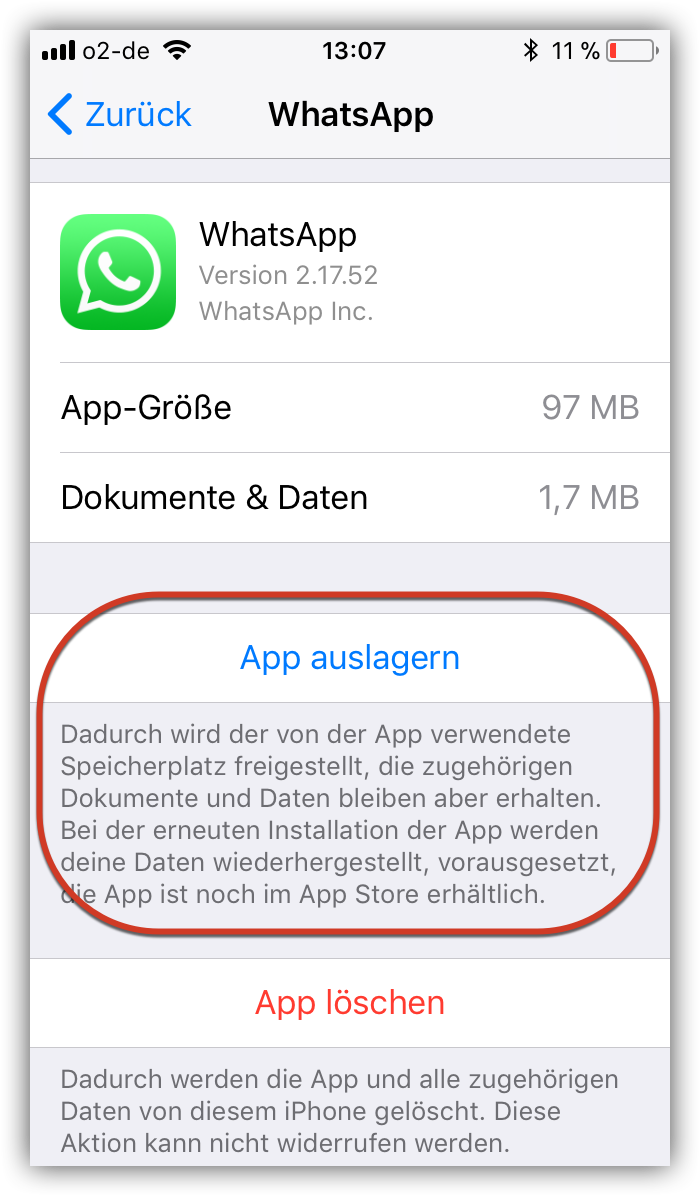The width and height of the screenshot is (700, 1196).
Task: Go back with the Zurück button
Action: (x=120, y=114)
